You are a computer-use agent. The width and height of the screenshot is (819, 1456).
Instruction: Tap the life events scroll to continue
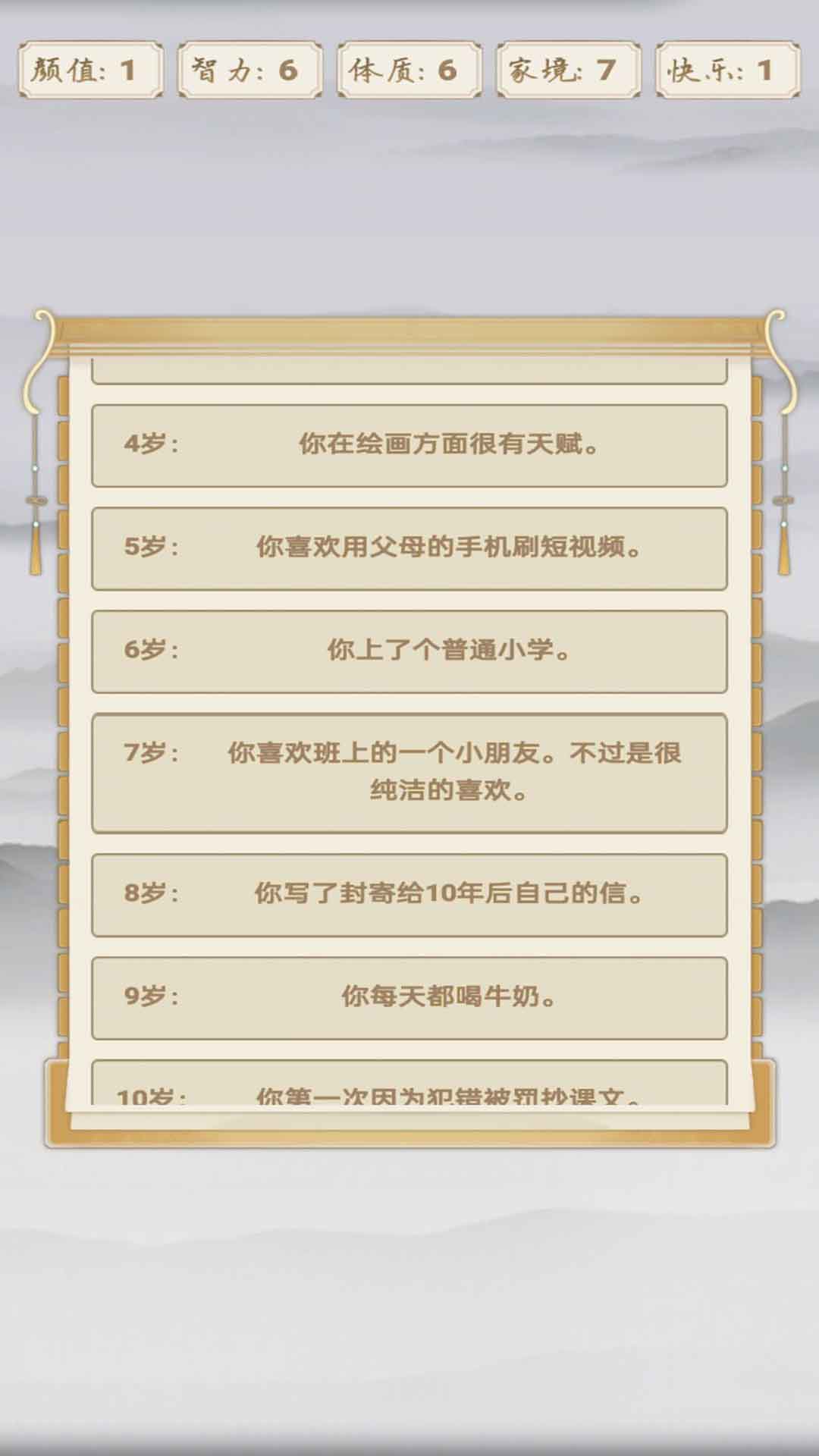(x=409, y=728)
